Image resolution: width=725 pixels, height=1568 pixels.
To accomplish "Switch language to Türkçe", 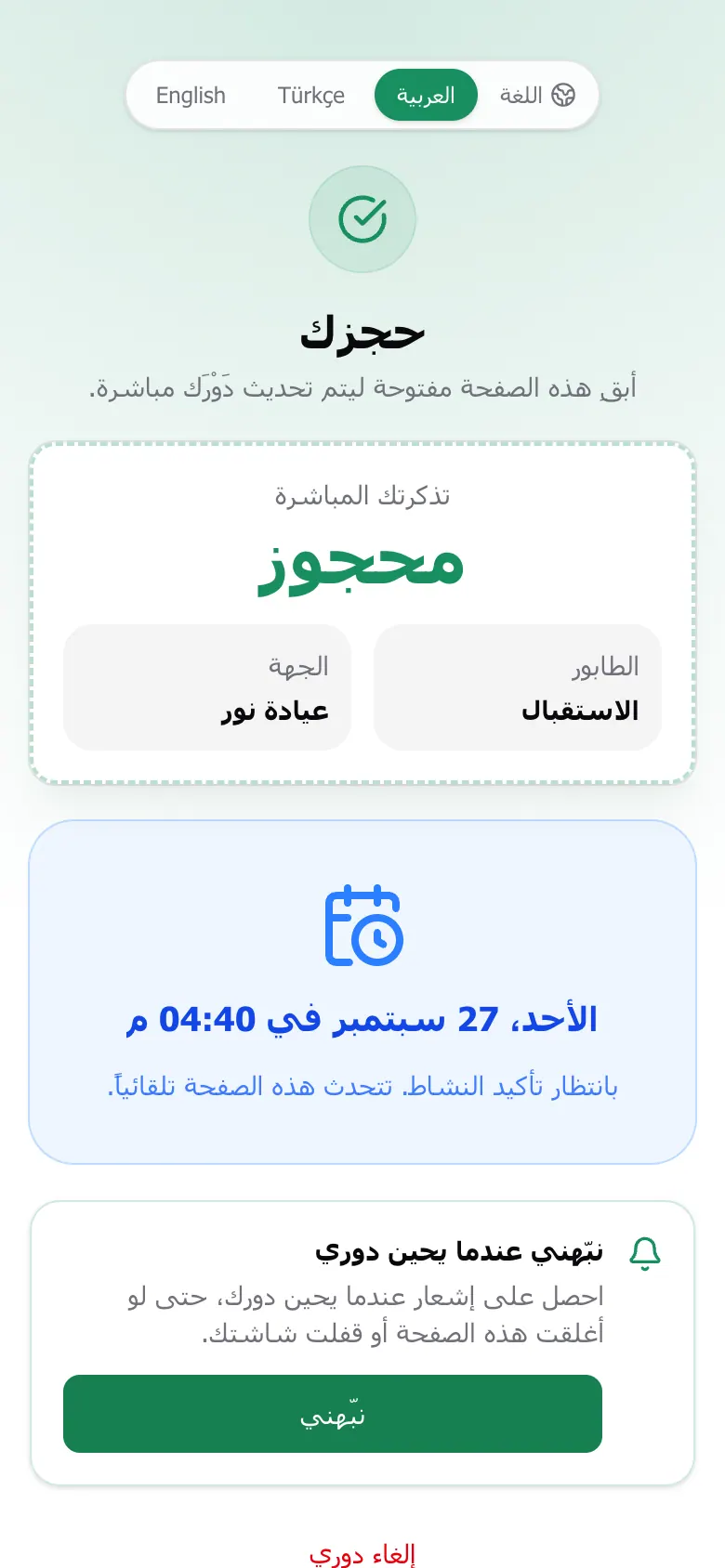I will point(310,96).
